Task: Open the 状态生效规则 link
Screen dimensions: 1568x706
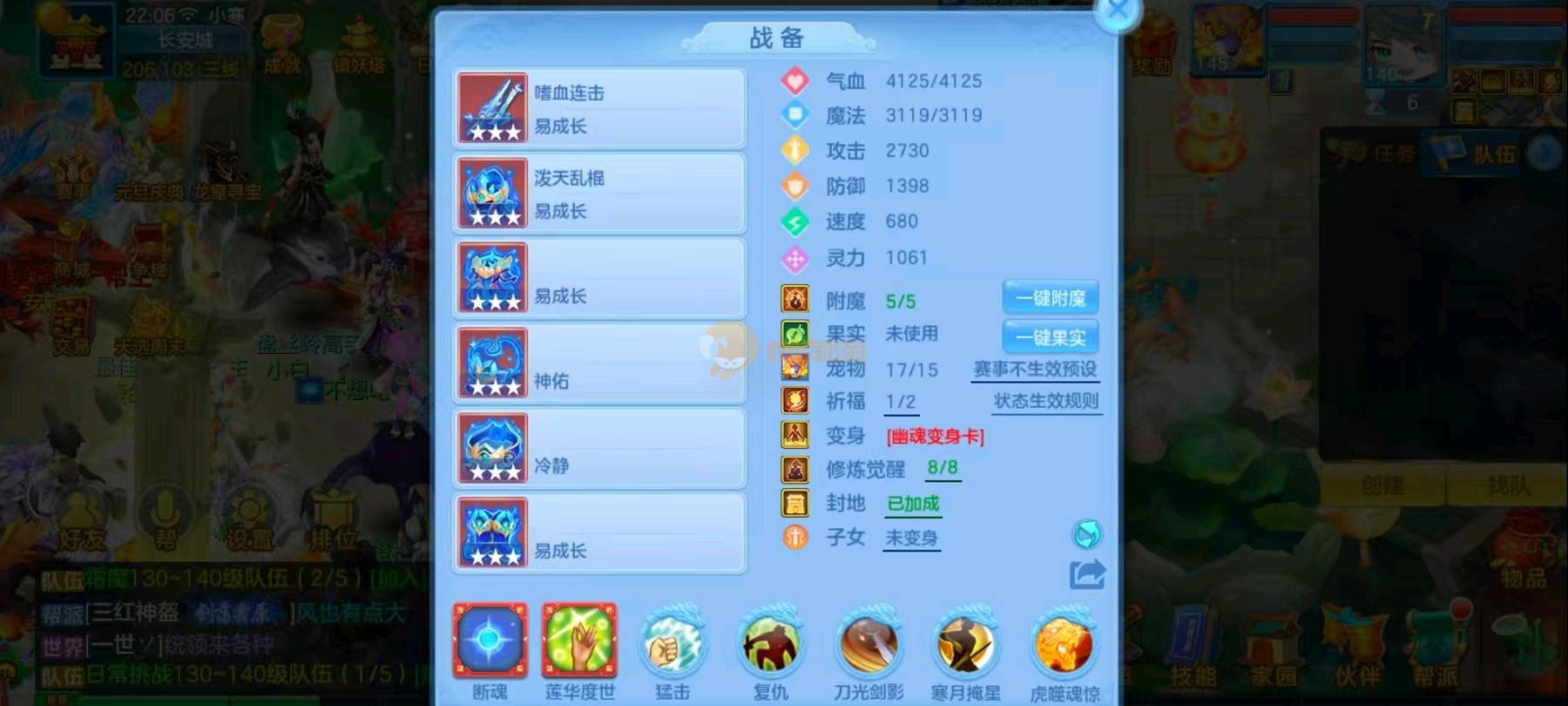Action: click(x=1046, y=402)
